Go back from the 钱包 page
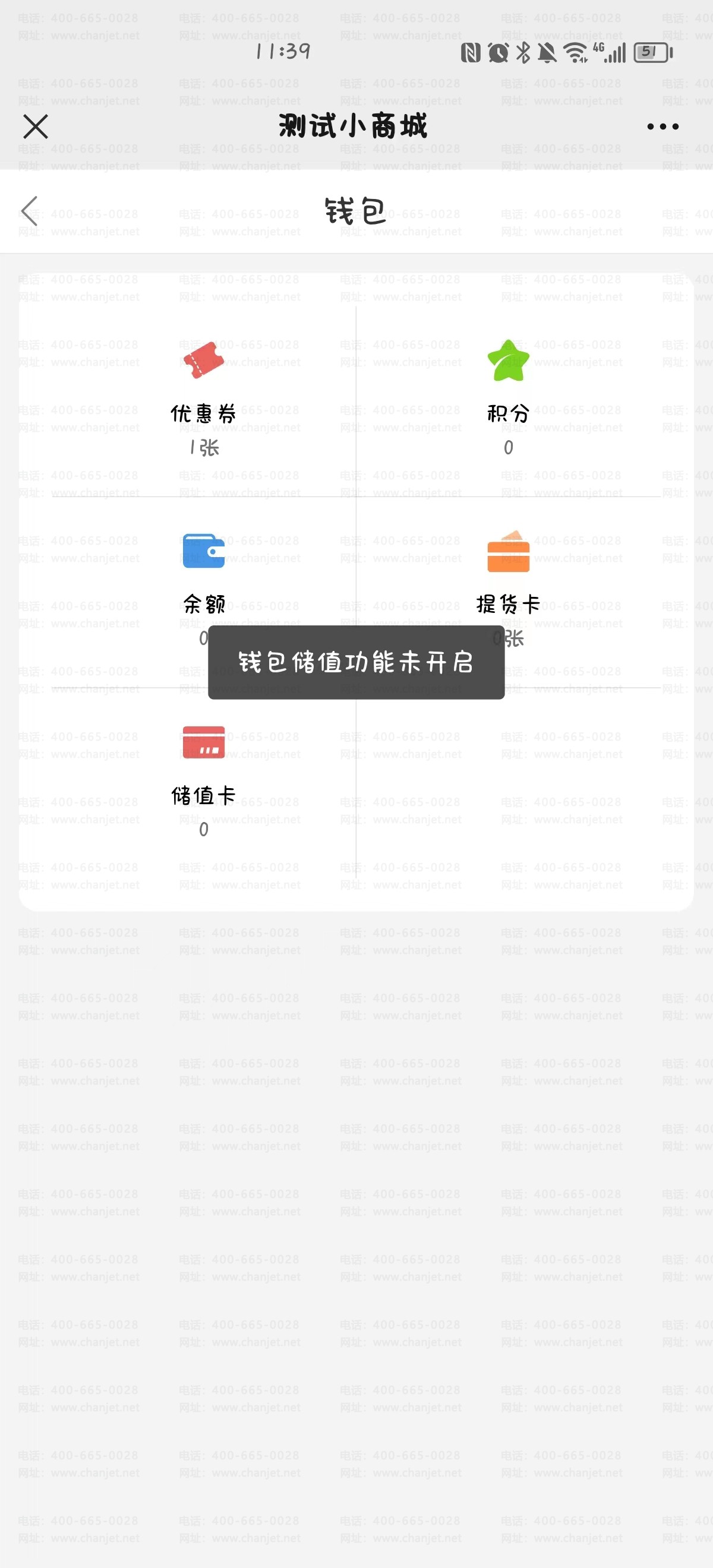Screen dimensions: 713x1568 coord(29,211)
